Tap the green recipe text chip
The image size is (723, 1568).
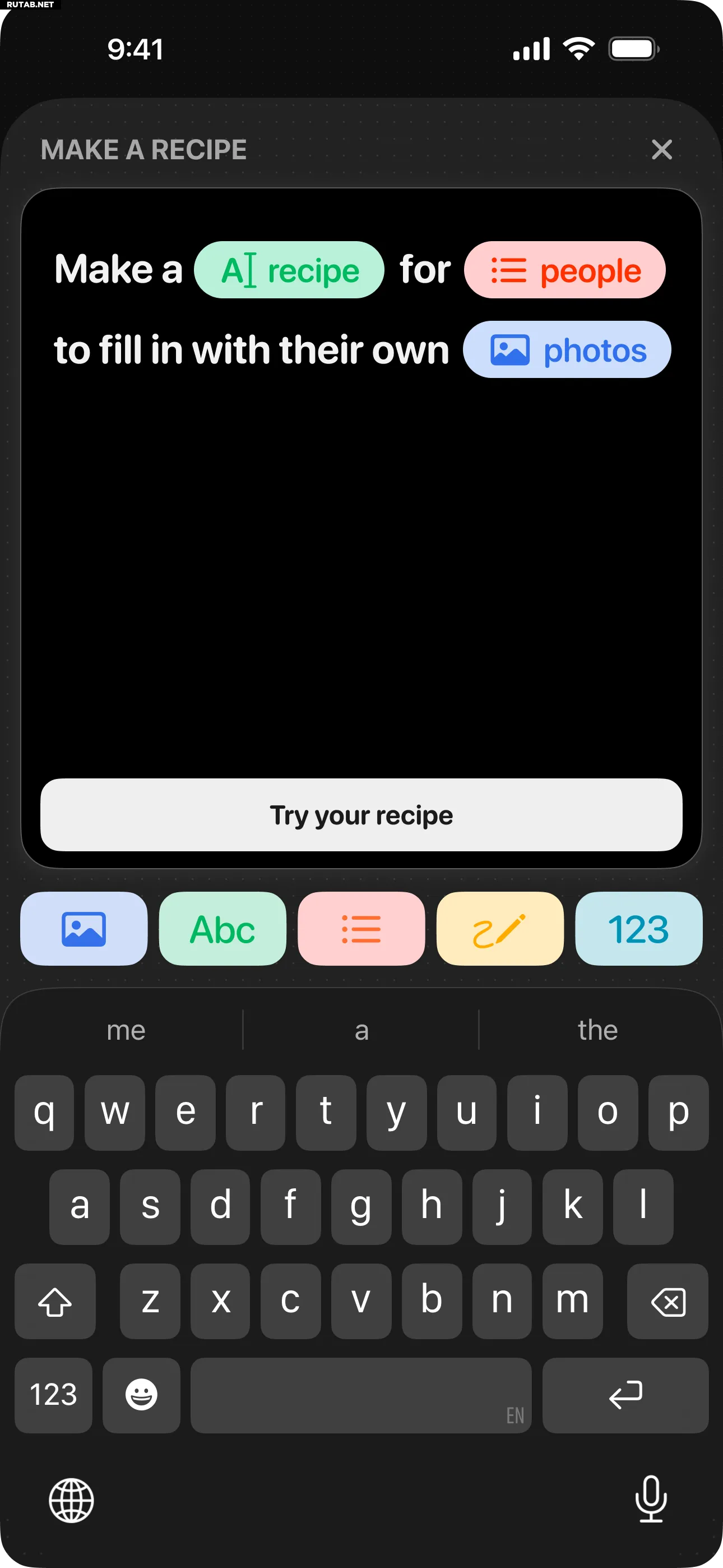[x=289, y=270]
